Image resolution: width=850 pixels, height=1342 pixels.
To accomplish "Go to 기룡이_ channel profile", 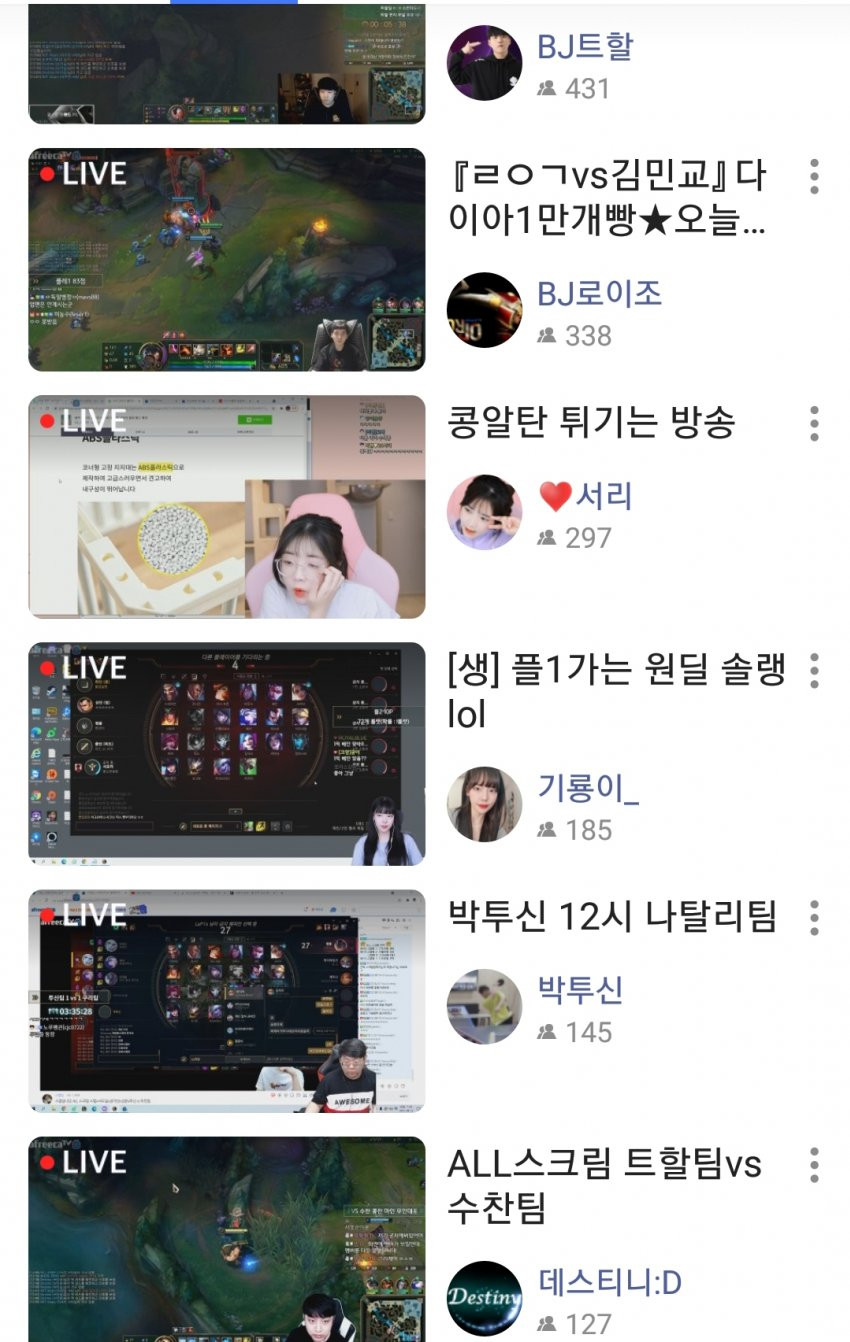I will point(484,804).
